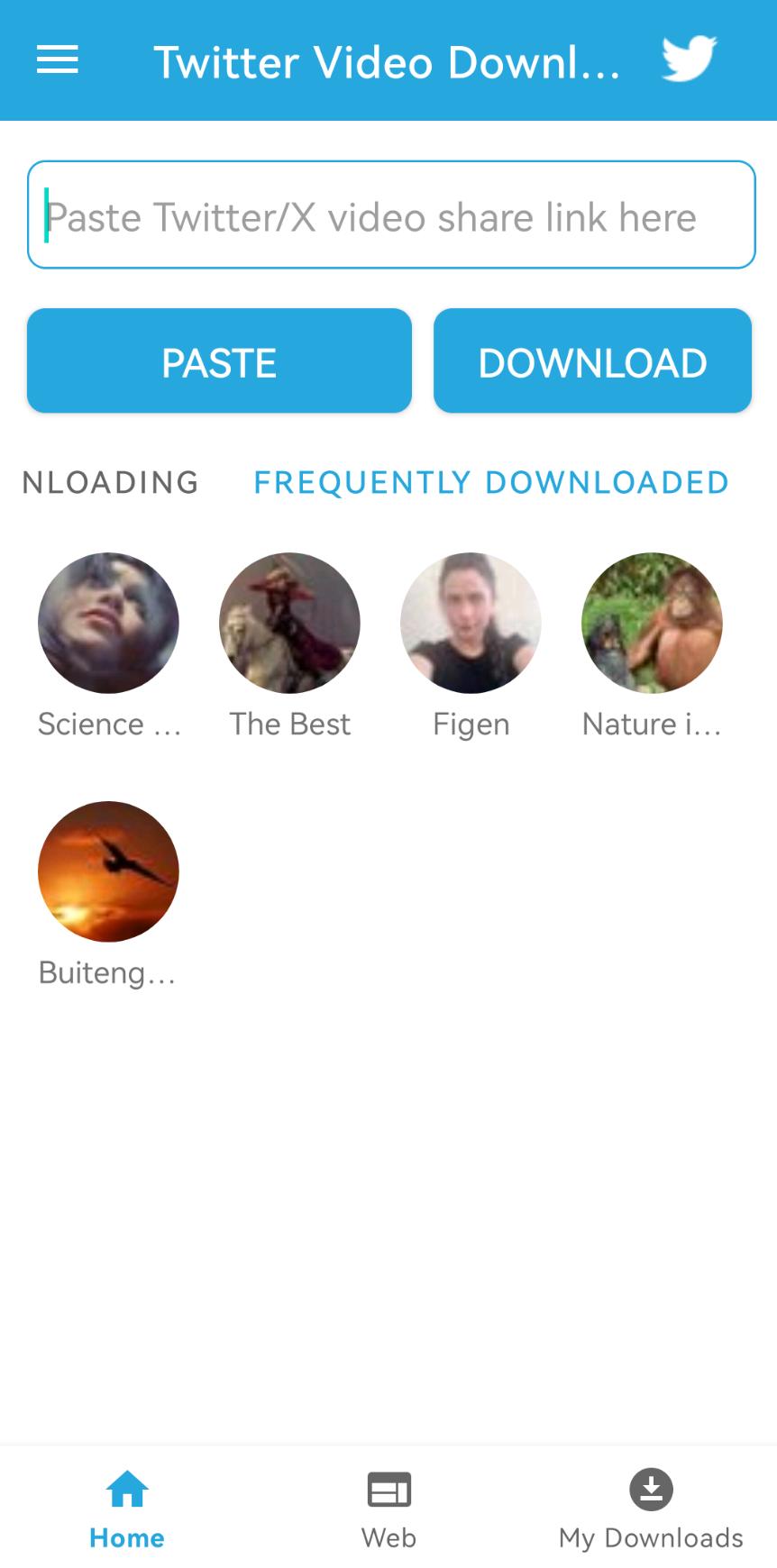
Task: Go to the Home tab
Action: tap(127, 1509)
